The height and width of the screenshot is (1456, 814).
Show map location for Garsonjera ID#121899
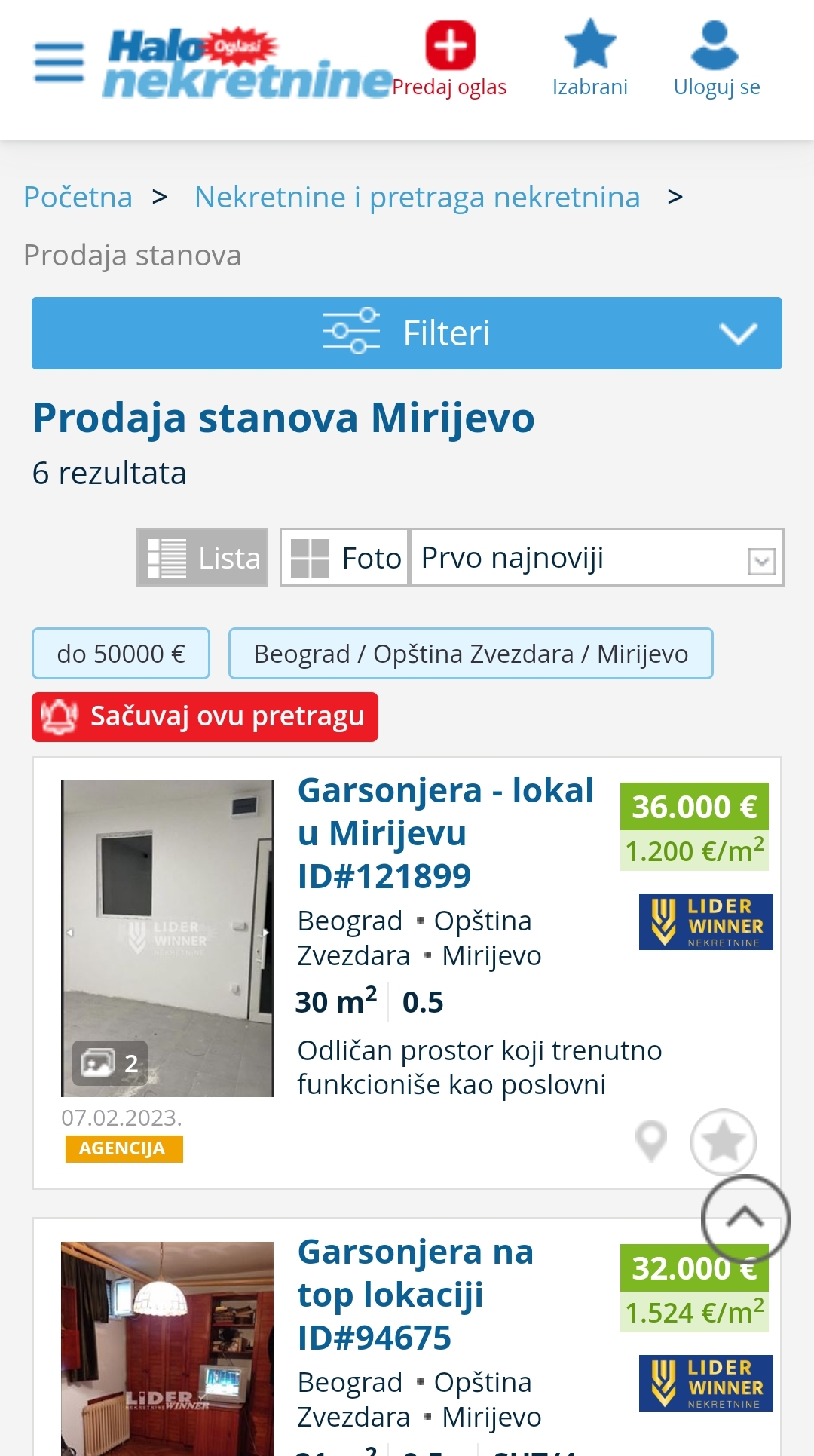[651, 1141]
